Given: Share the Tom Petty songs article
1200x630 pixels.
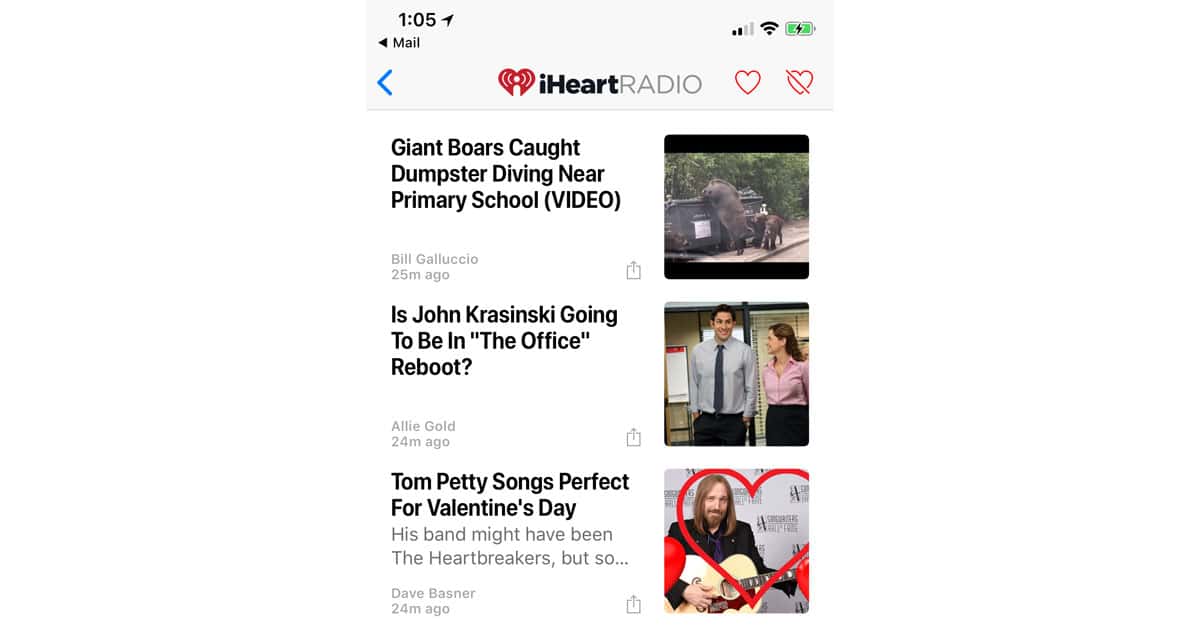Looking at the screenshot, I should tap(633, 604).
